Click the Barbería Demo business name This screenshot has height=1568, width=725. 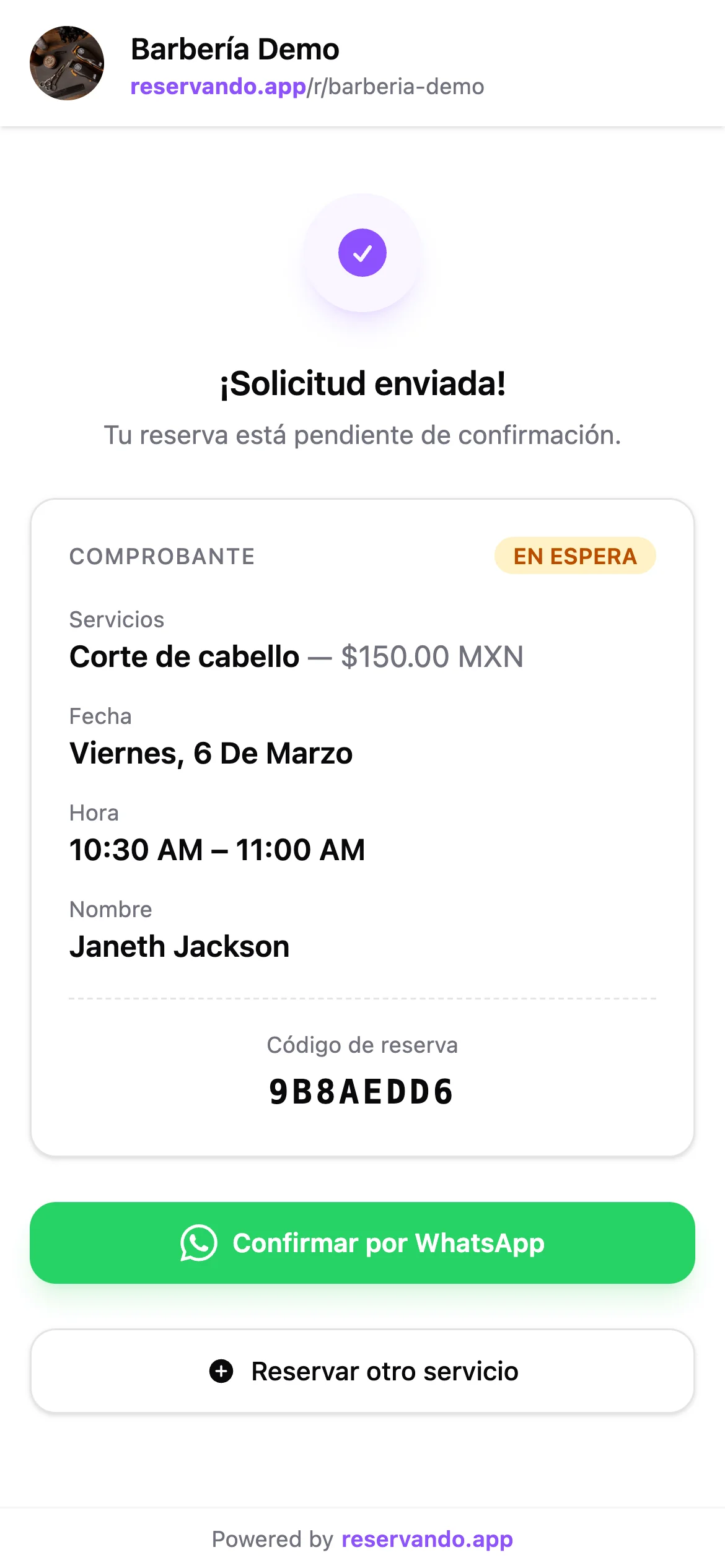[234, 50]
